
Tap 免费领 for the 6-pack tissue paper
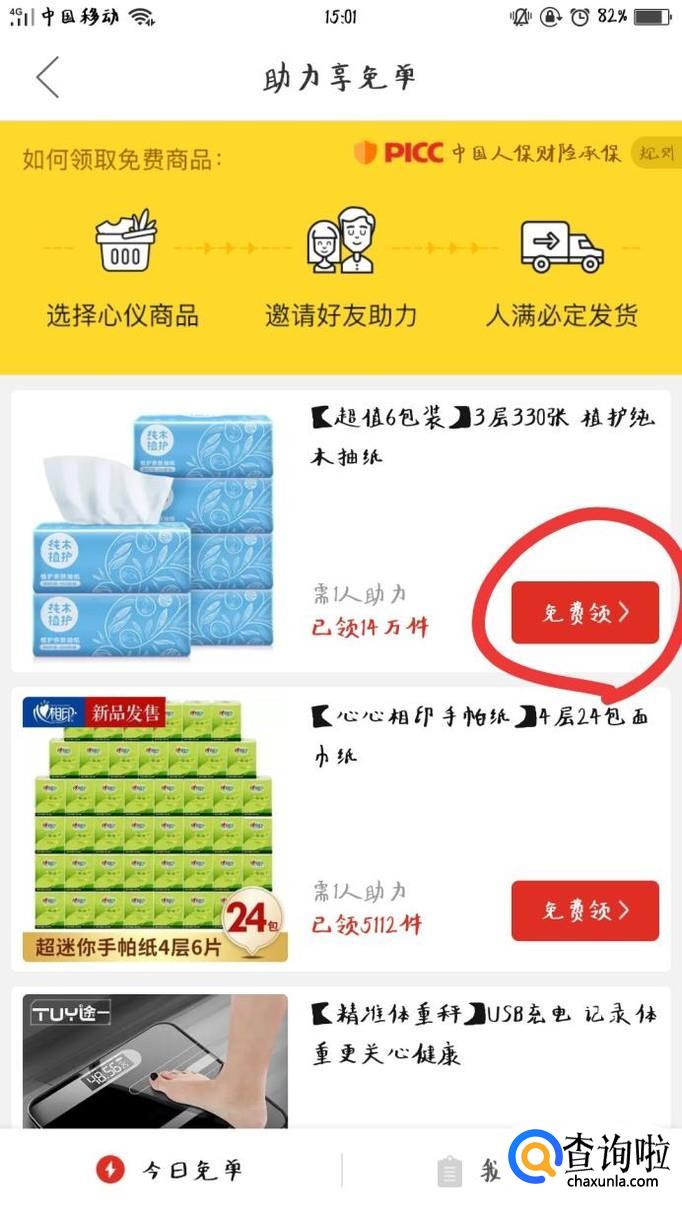585,613
